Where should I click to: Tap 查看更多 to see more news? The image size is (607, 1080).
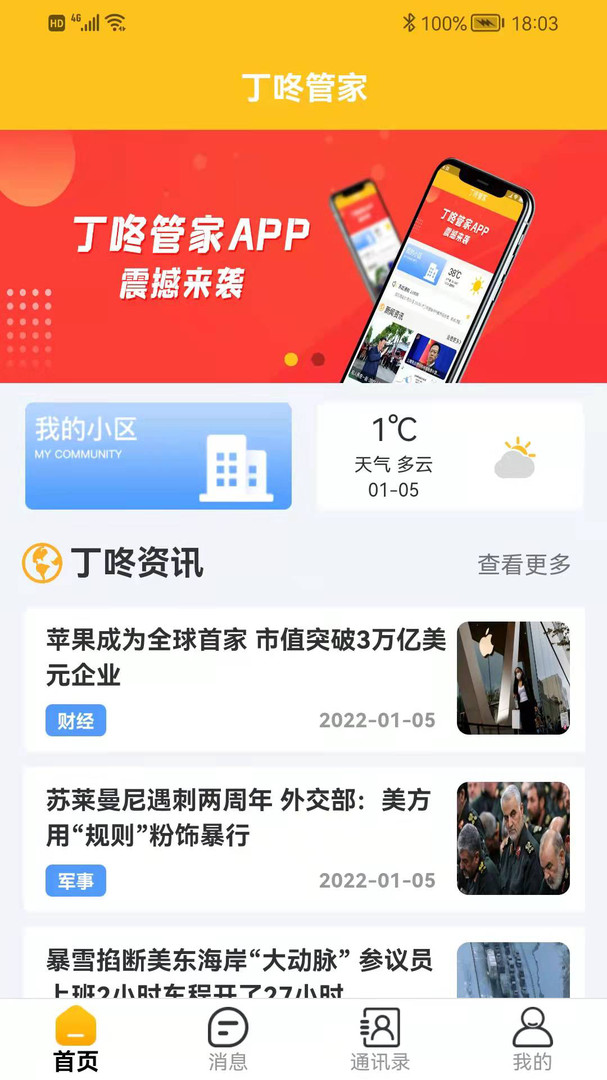pyautogui.click(x=524, y=564)
